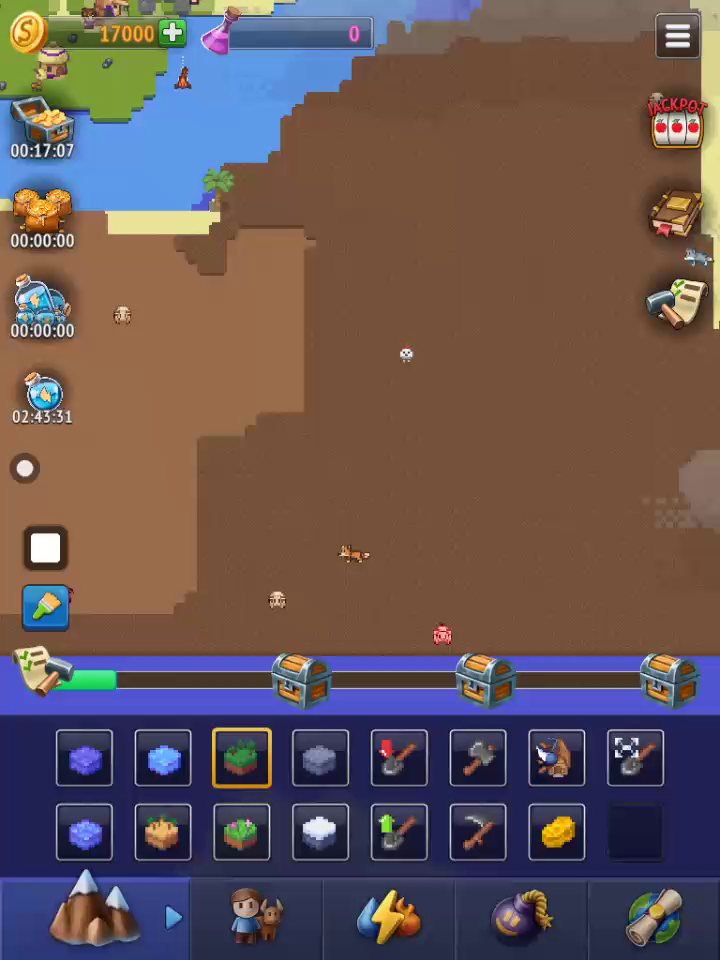This screenshot has height=960, width=720.
Task: Open the hammer and scroll quests
Action: tap(676, 302)
